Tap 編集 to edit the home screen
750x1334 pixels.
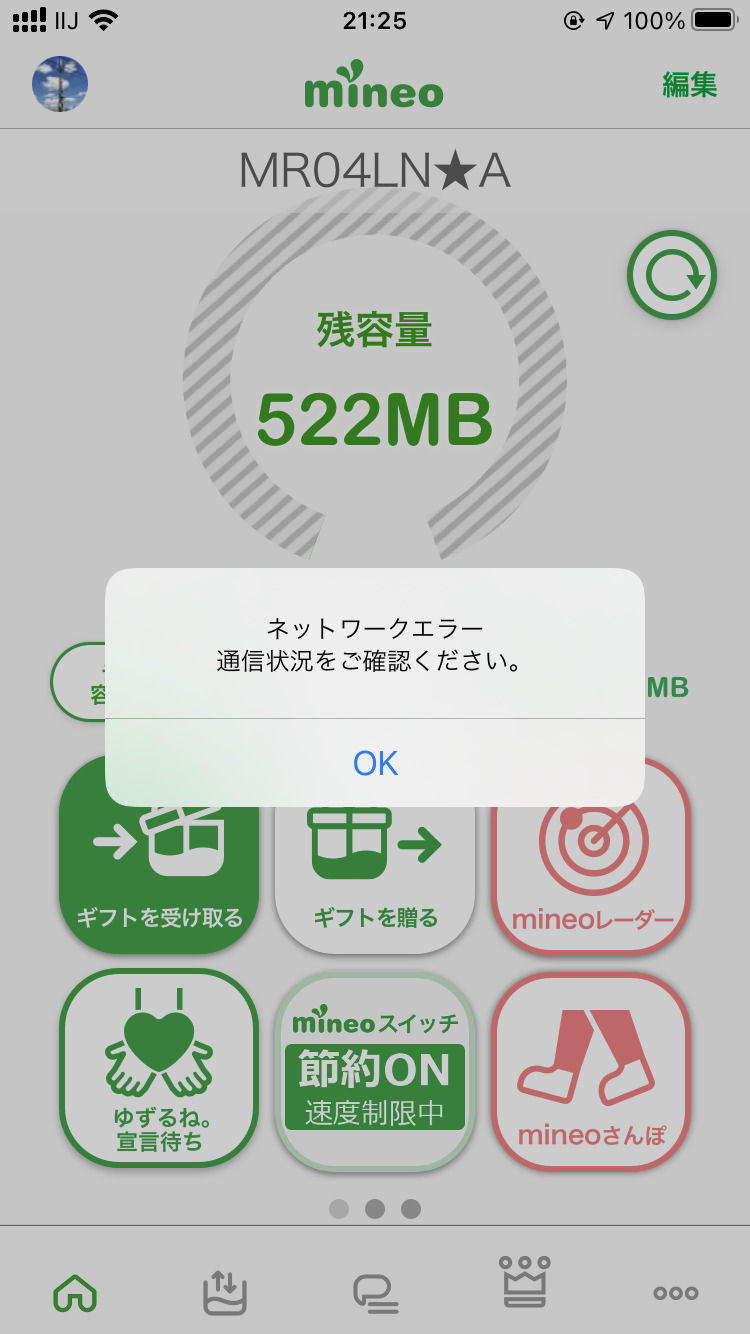pyautogui.click(x=689, y=85)
